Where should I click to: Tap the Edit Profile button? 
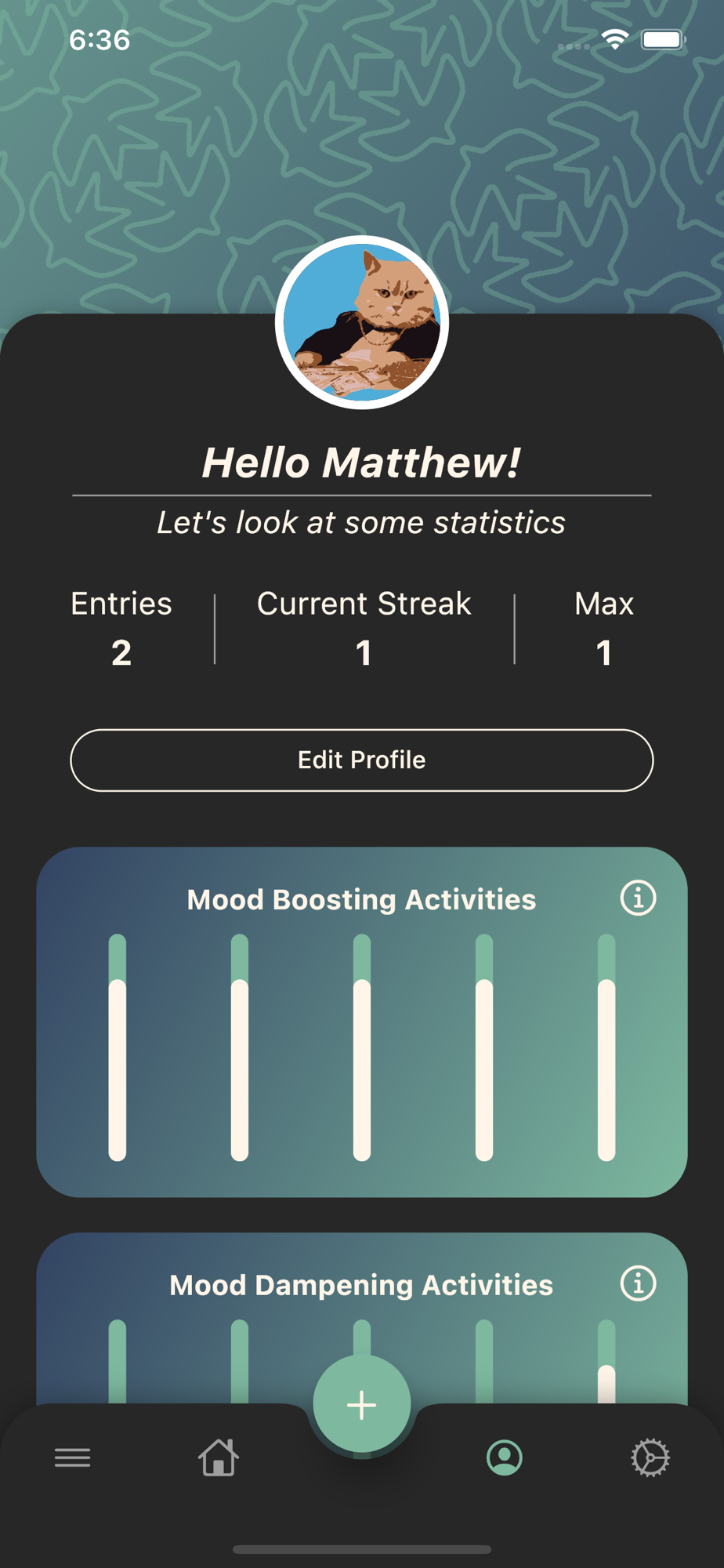pyautogui.click(x=361, y=760)
